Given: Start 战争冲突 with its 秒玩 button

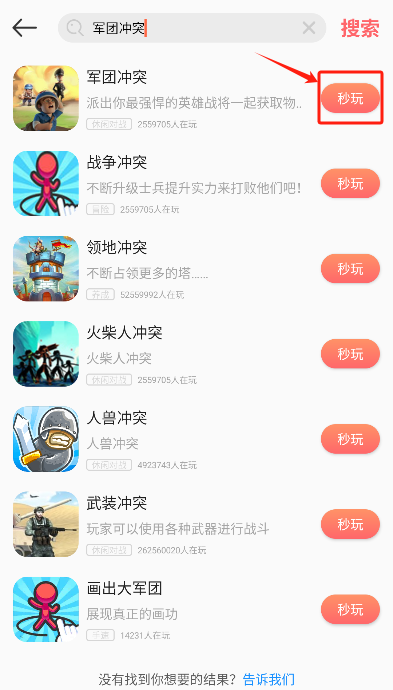Looking at the screenshot, I should click(x=350, y=184).
